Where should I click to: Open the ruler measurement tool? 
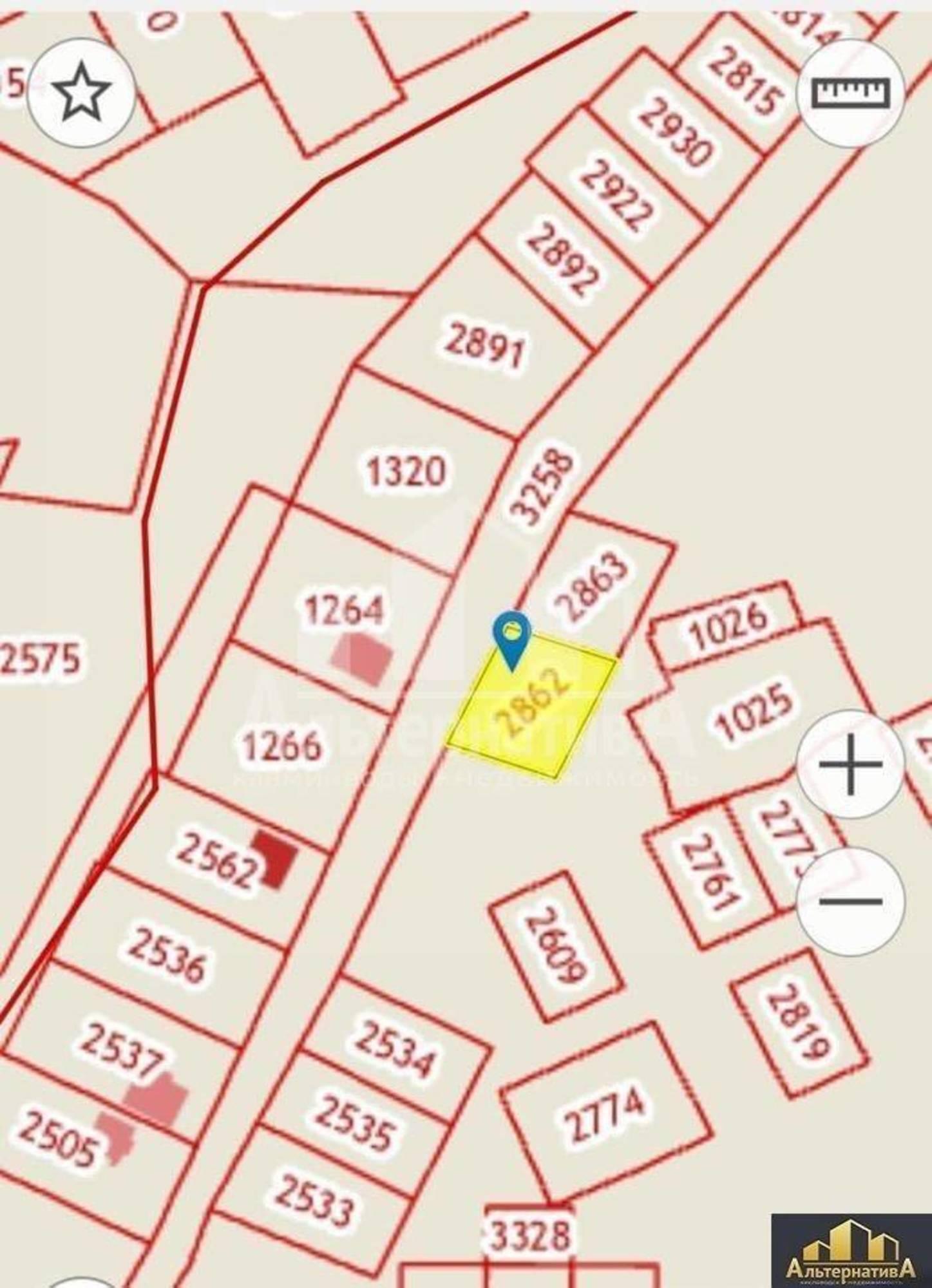coord(851,93)
